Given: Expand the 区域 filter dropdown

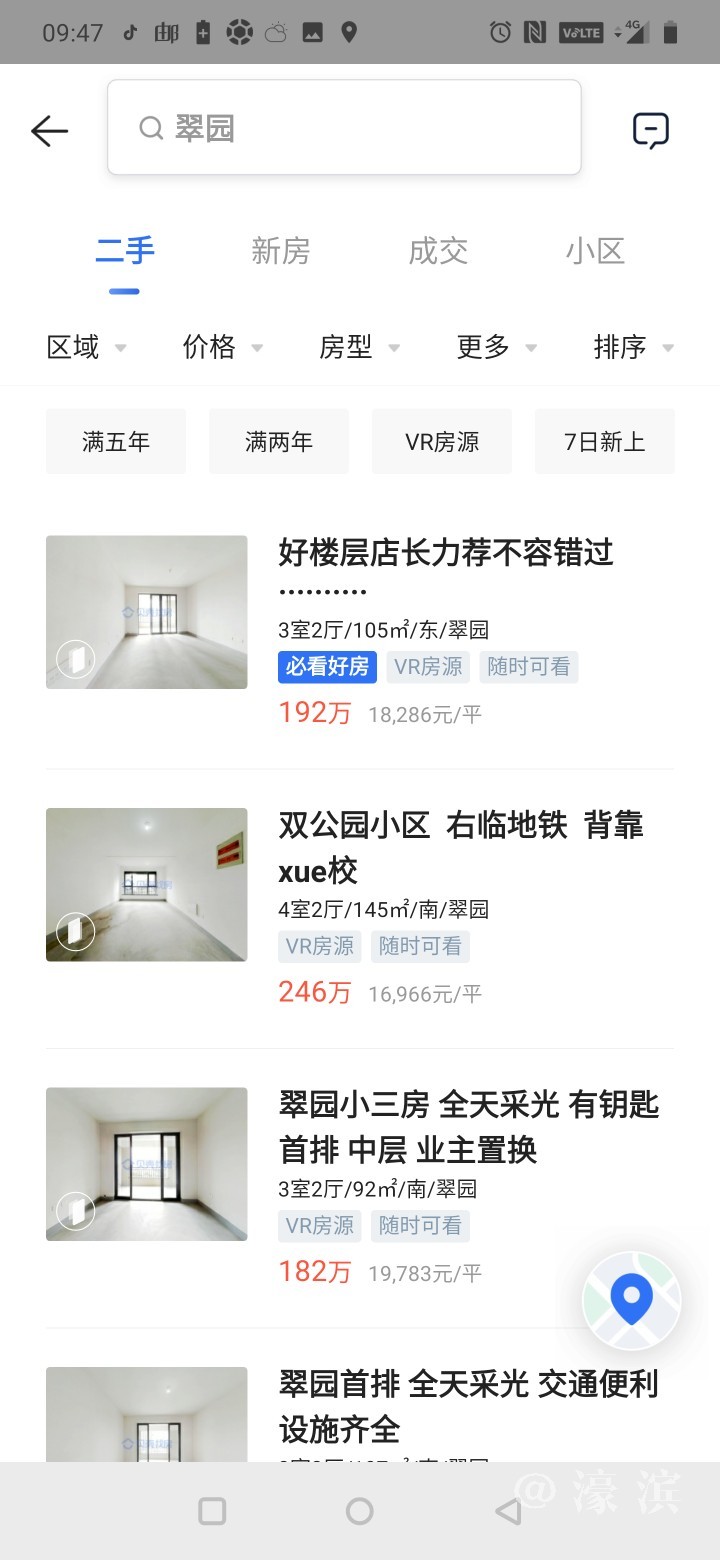Looking at the screenshot, I should click(86, 347).
